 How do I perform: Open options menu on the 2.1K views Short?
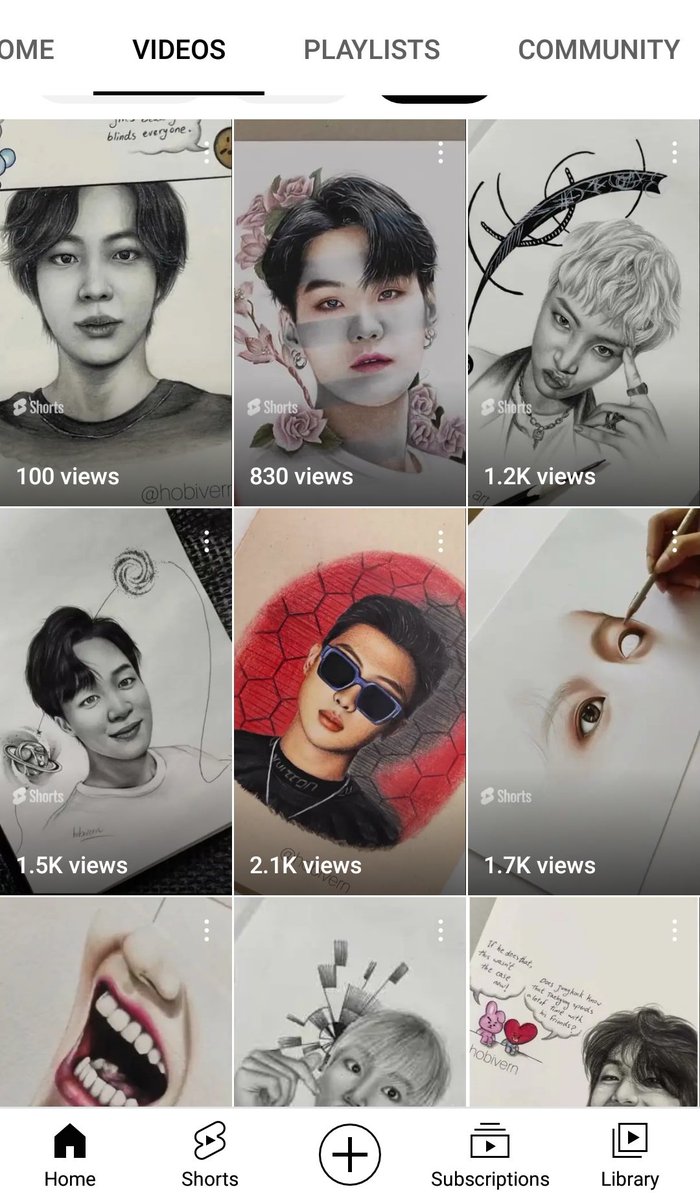[x=440, y=541]
